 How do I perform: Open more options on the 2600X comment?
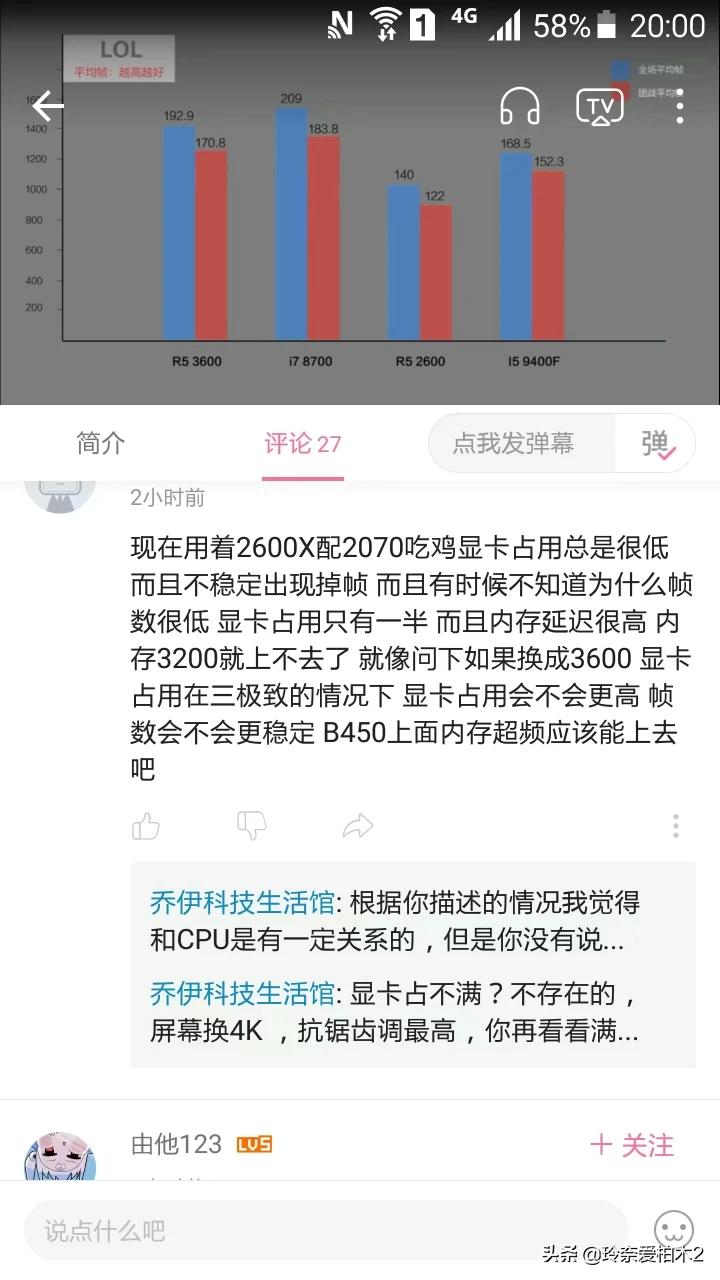(x=676, y=826)
